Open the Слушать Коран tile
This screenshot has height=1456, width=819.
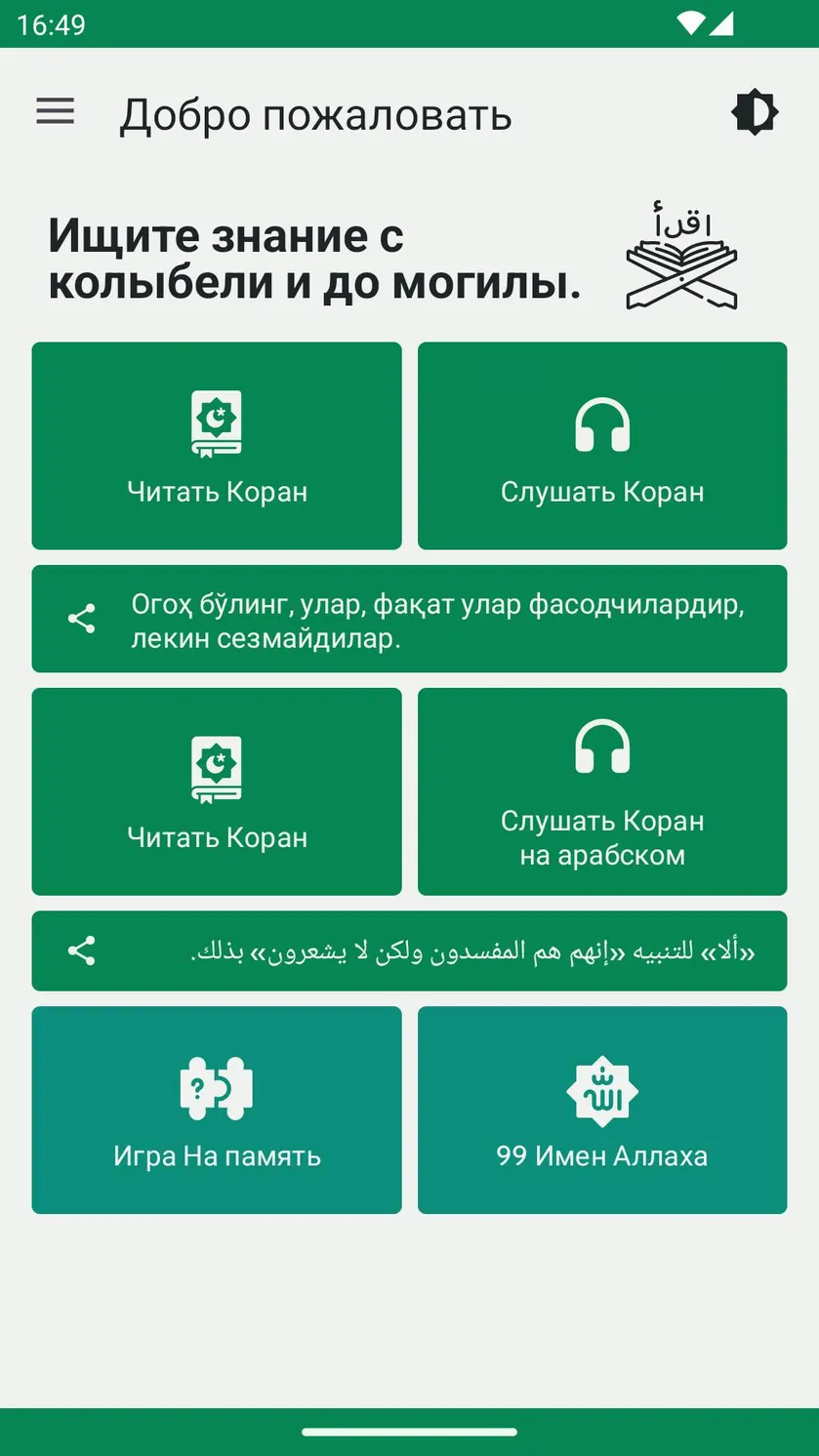602,446
